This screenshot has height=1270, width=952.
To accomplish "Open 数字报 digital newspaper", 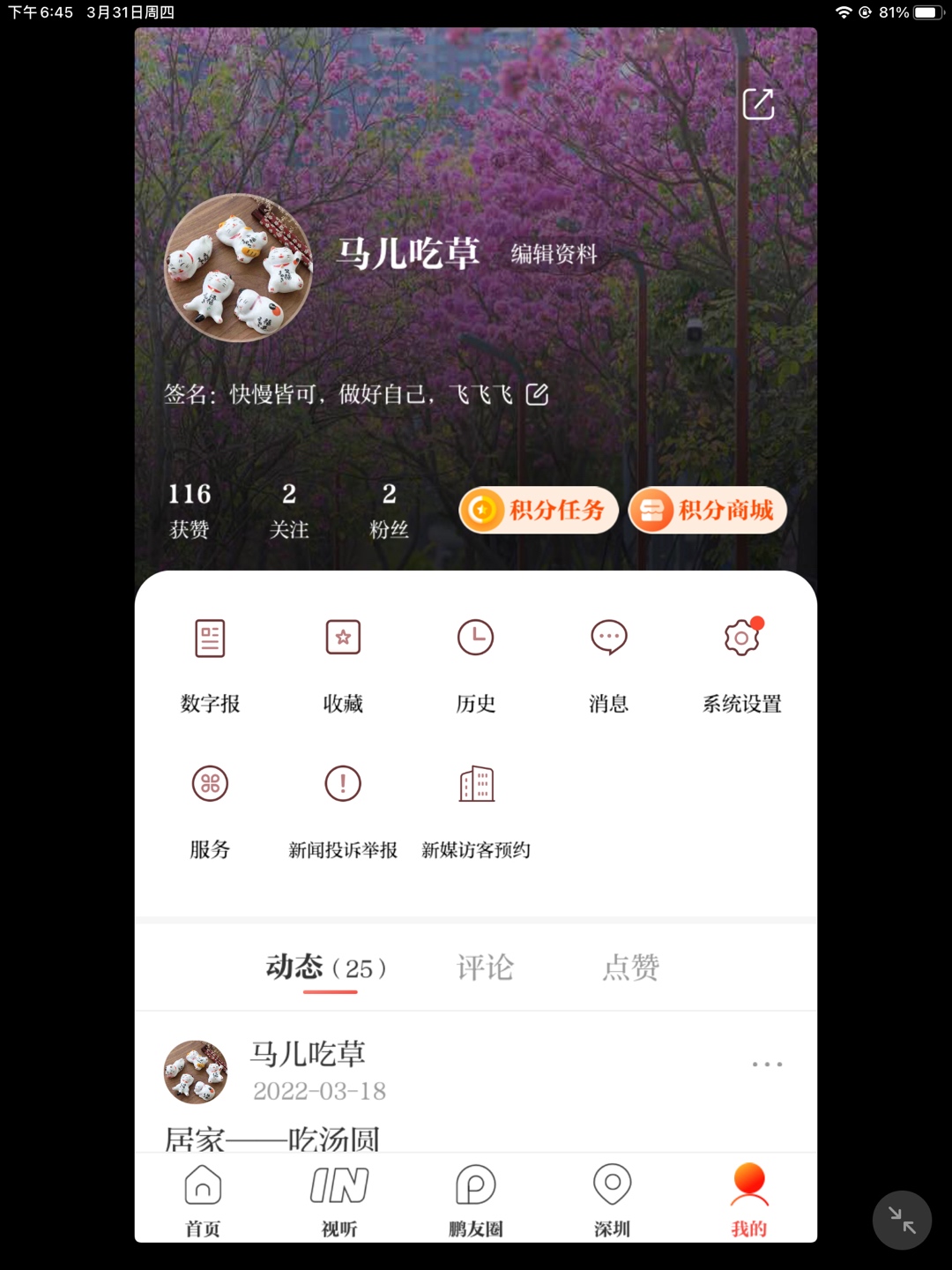I will 210,661.
